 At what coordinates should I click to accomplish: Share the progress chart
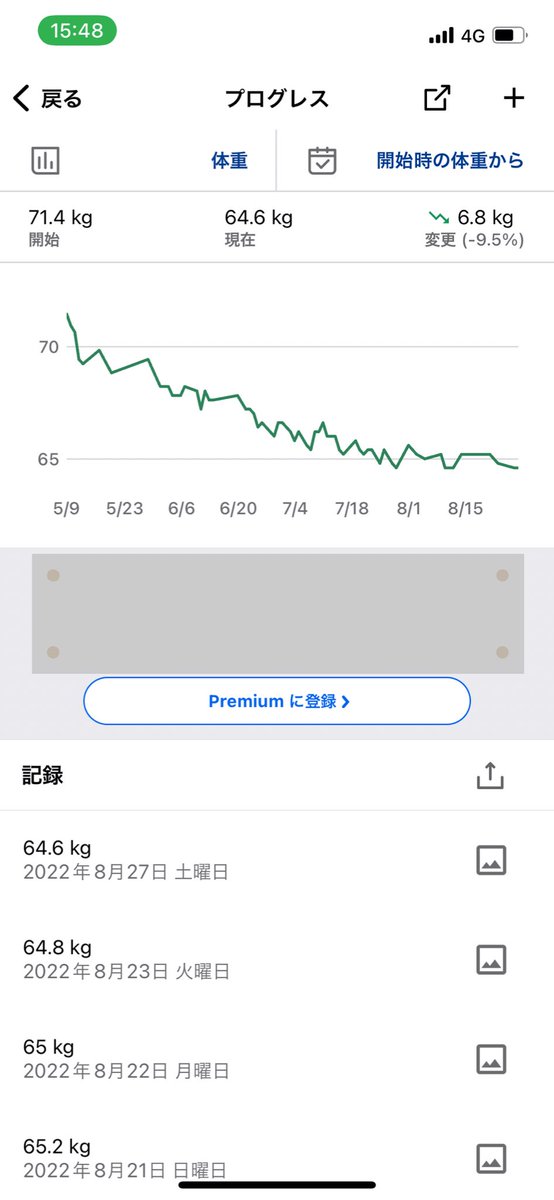click(x=437, y=98)
